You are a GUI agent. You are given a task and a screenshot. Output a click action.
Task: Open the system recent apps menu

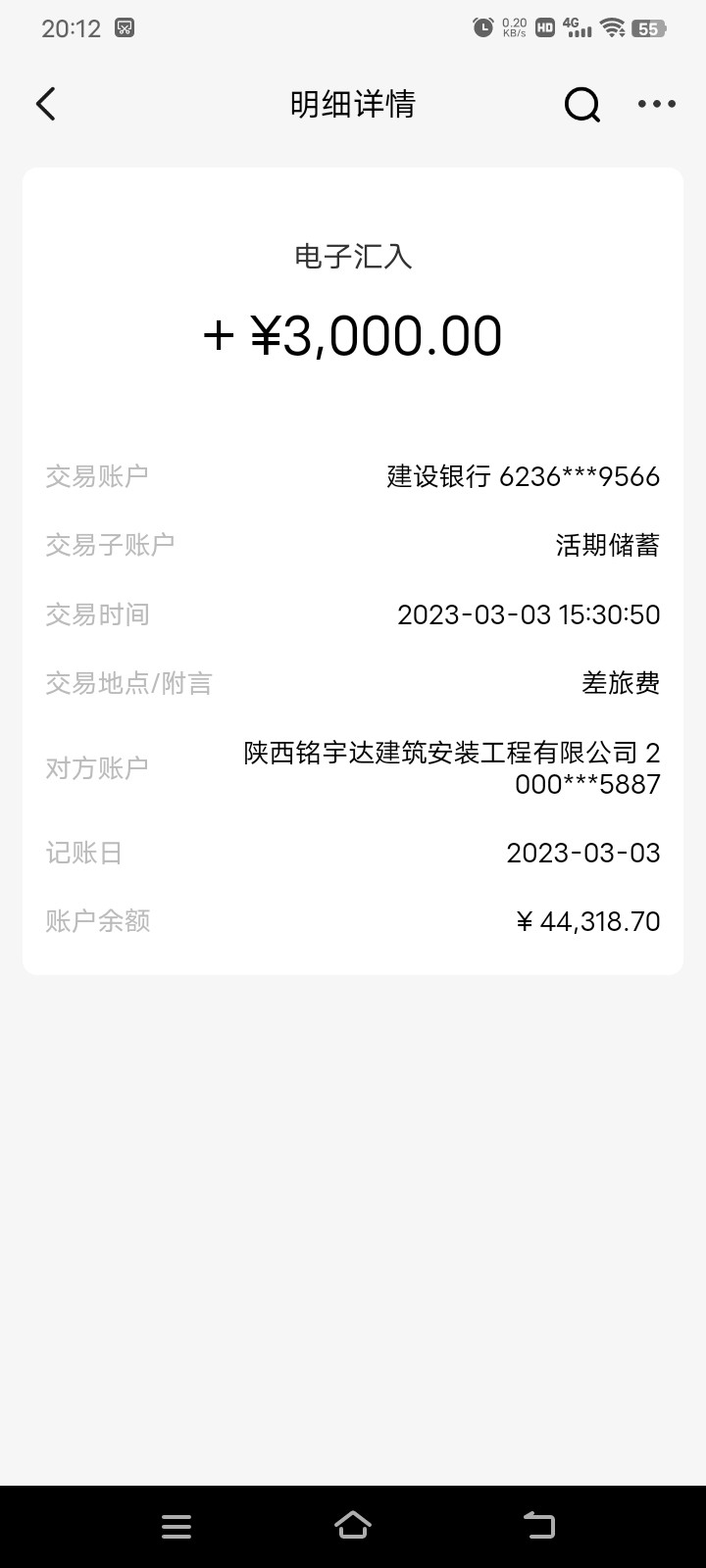pyautogui.click(x=176, y=1526)
